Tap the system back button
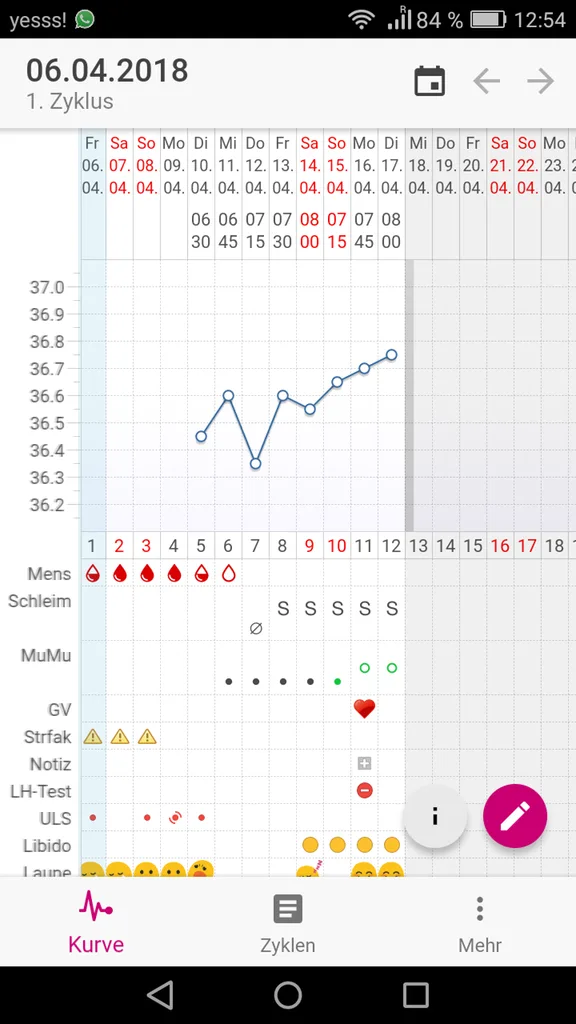Screen dimensions: 576x1024 [x=160, y=995]
